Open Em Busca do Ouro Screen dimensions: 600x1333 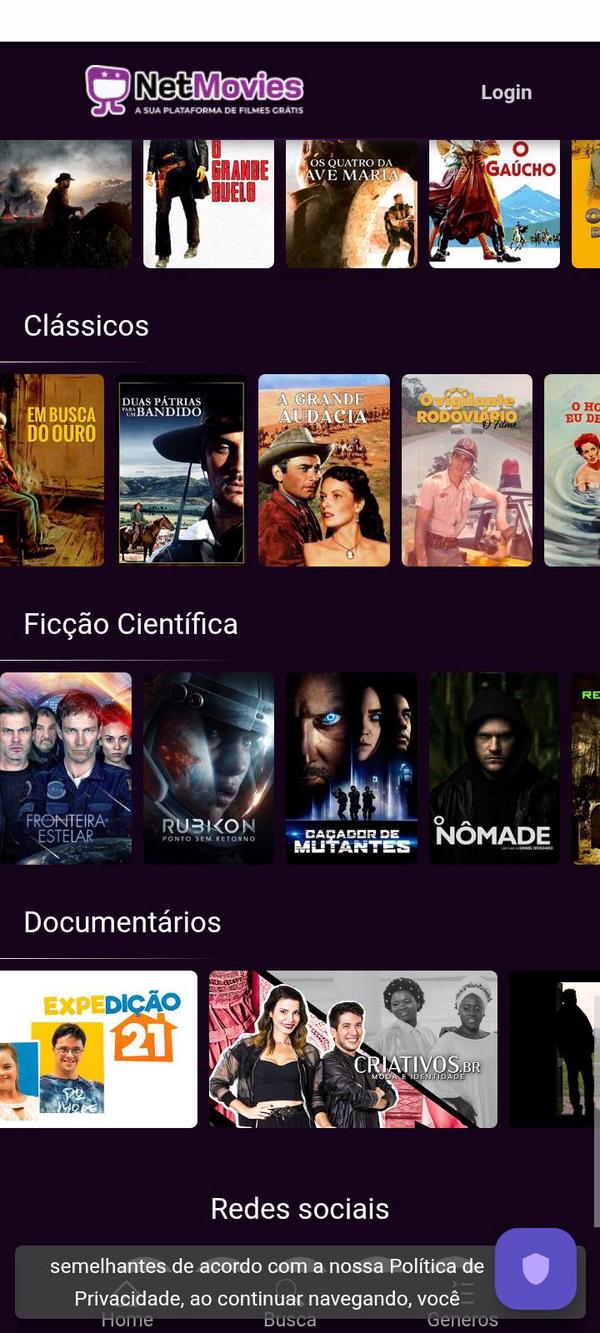click(52, 470)
